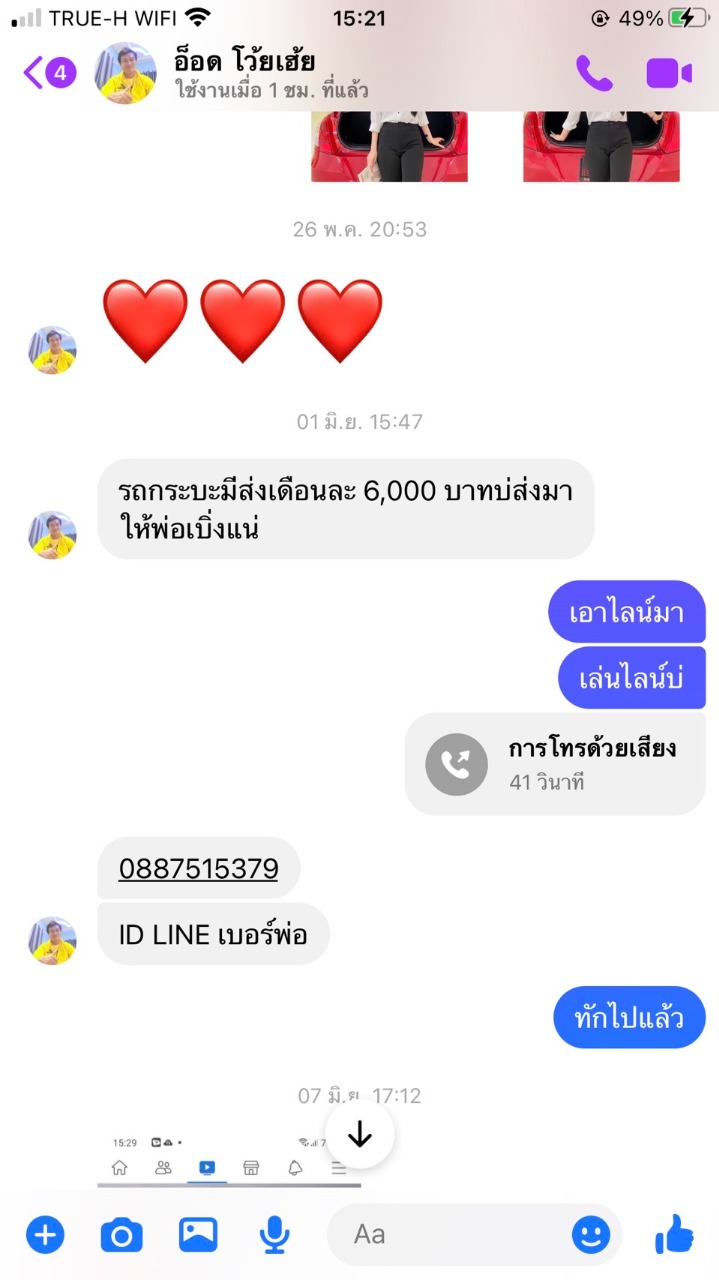This screenshot has width=719, height=1280.
Task: Open the camera to take a photo
Action: point(122,1236)
